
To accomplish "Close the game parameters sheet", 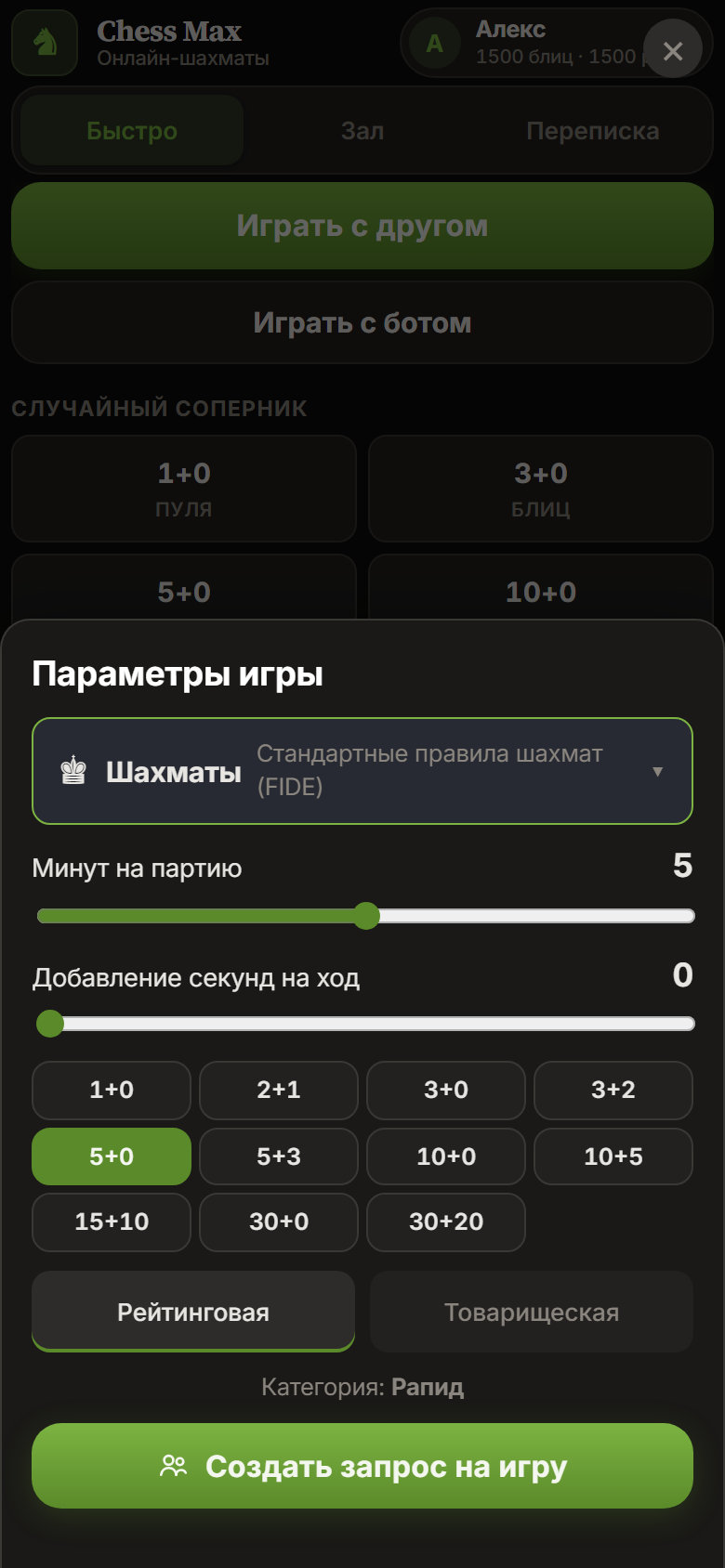I will pos(673,50).
